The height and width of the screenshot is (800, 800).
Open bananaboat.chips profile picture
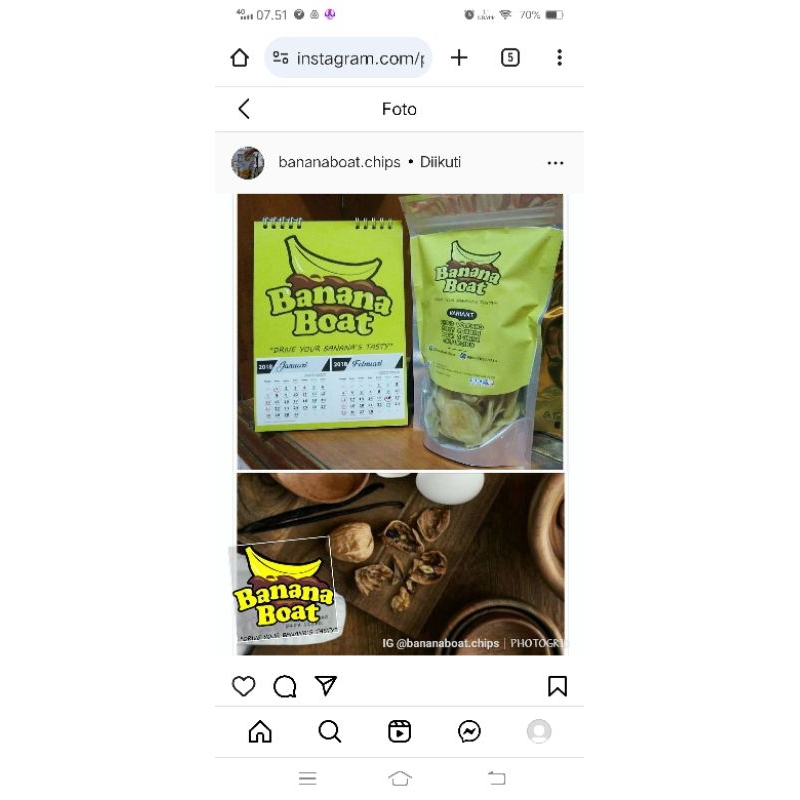[248, 162]
